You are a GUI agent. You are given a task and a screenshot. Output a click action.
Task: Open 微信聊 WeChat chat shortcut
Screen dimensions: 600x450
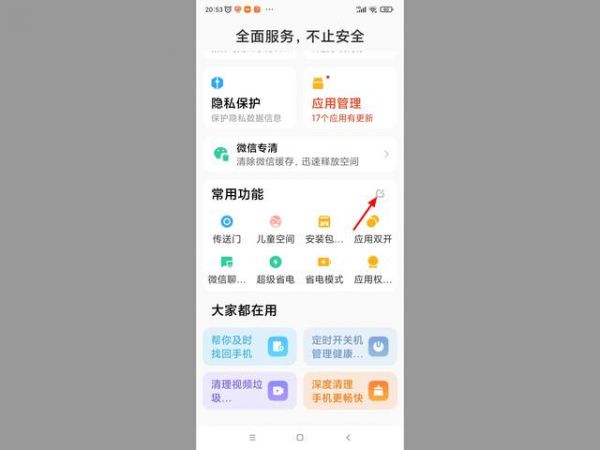[227, 268]
